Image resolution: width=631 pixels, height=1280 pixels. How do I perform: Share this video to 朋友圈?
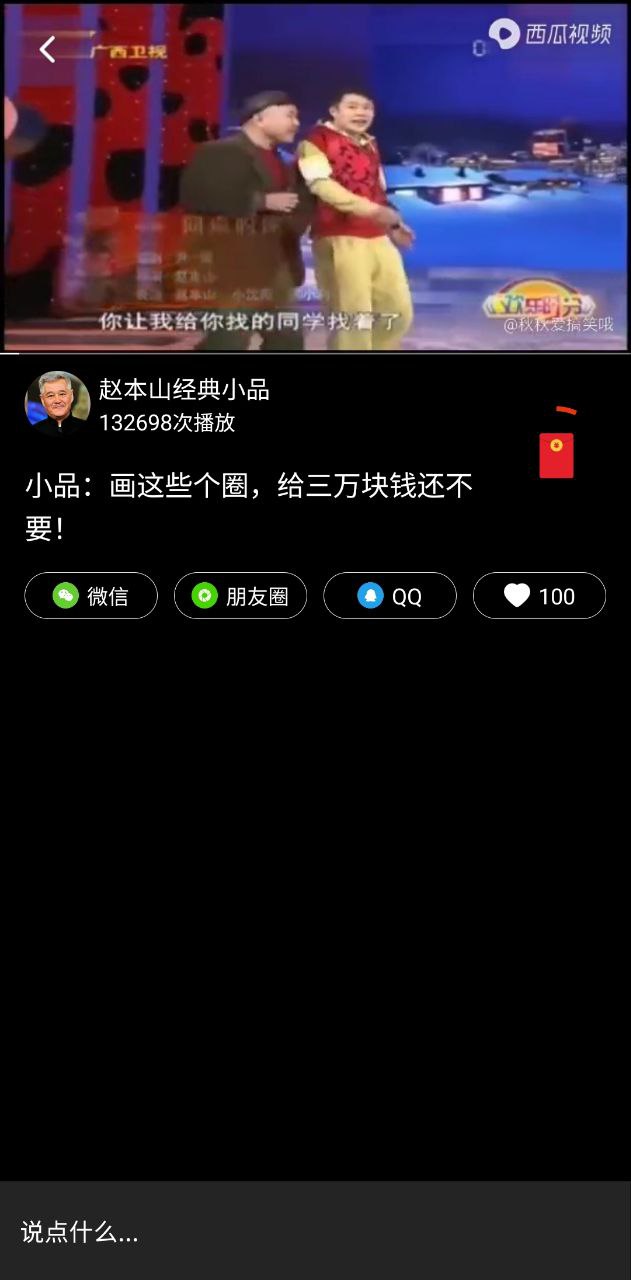[240, 596]
